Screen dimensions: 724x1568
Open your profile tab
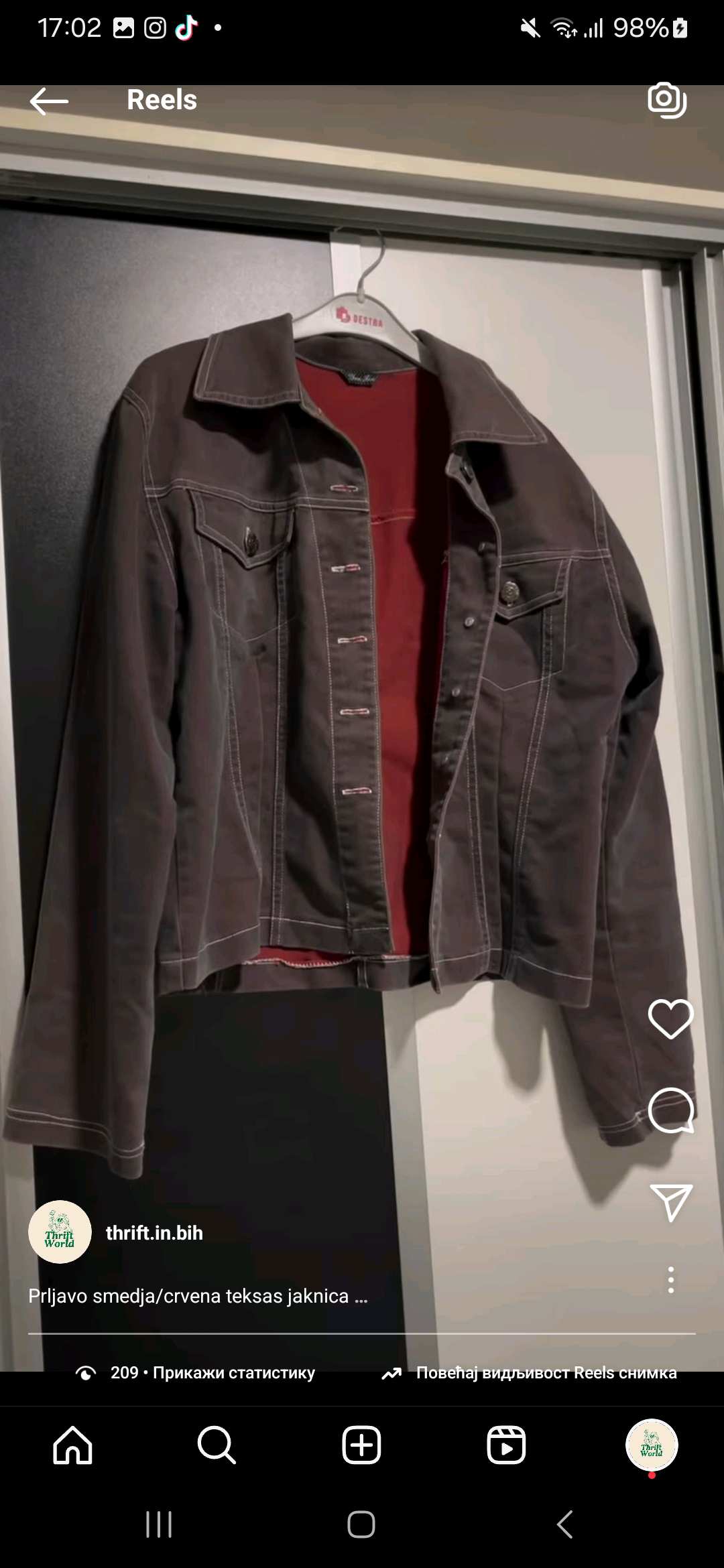click(651, 1445)
